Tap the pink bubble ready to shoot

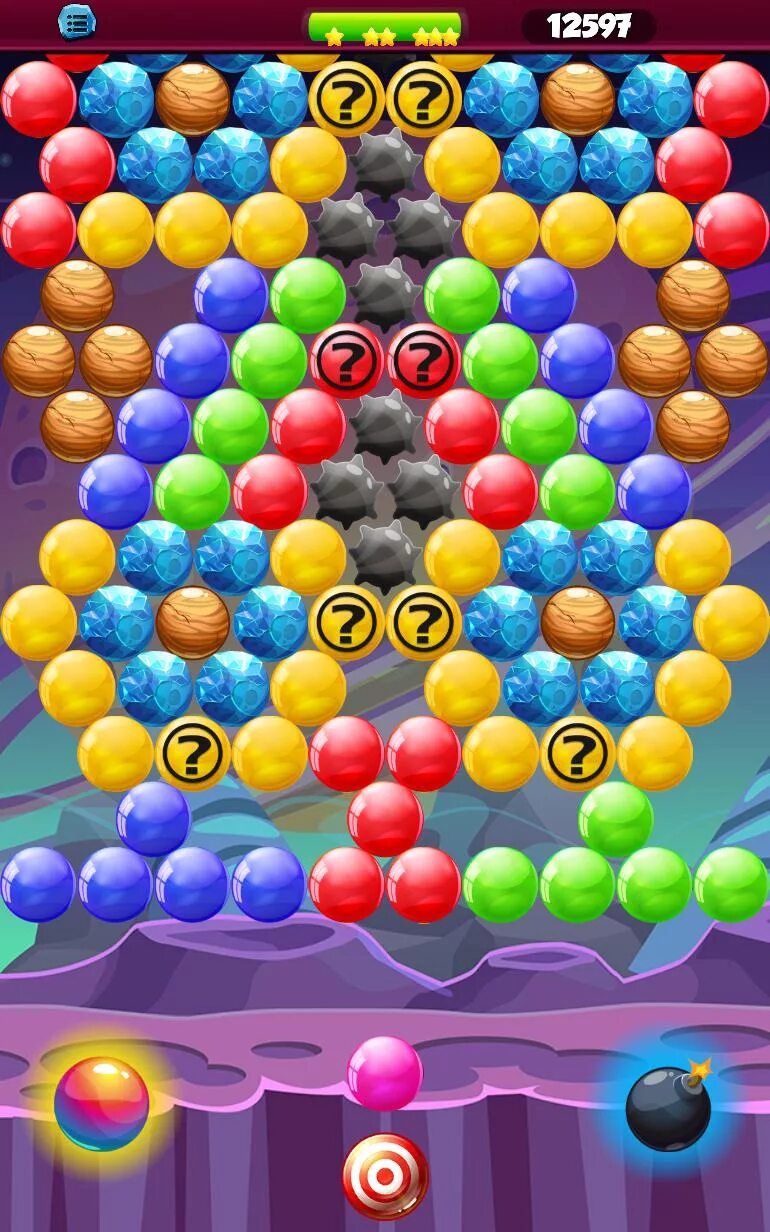pyautogui.click(x=384, y=1072)
